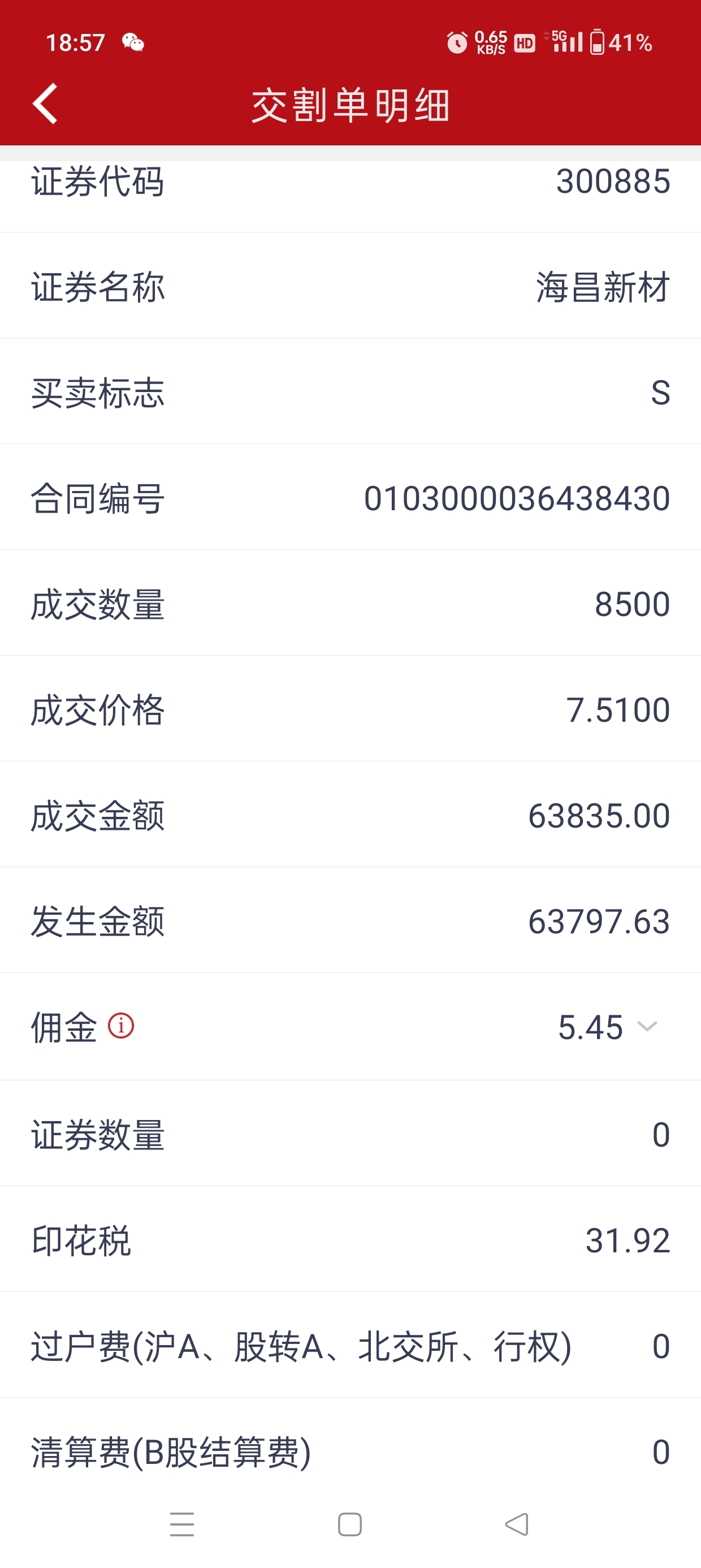Tap the back arrow in the title bar
The width and height of the screenshot is (701, 1568).
(x=45, y=104)
